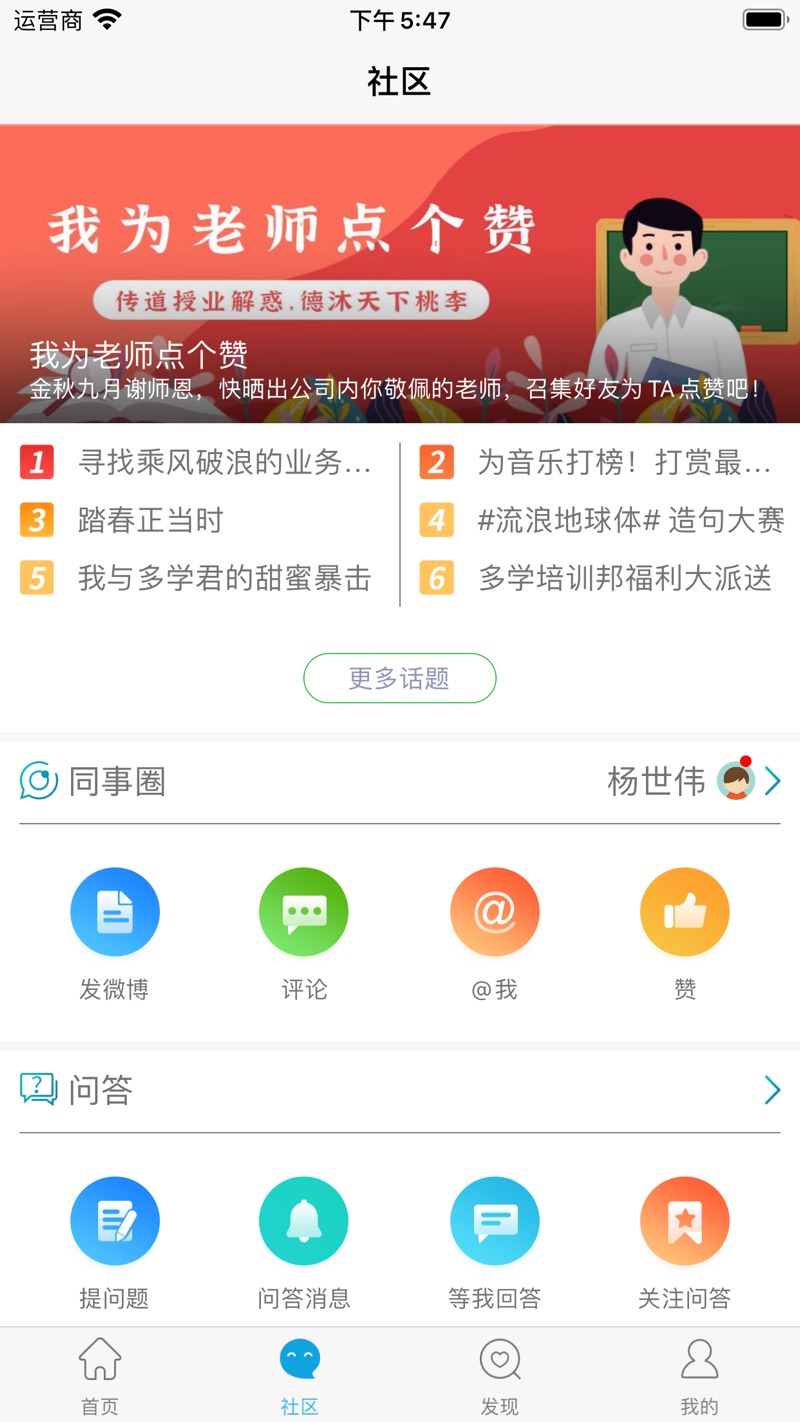800x1422 pixels.
Task: Tap 杨世伟's profile avatar
Action: (x=736, y=780)
